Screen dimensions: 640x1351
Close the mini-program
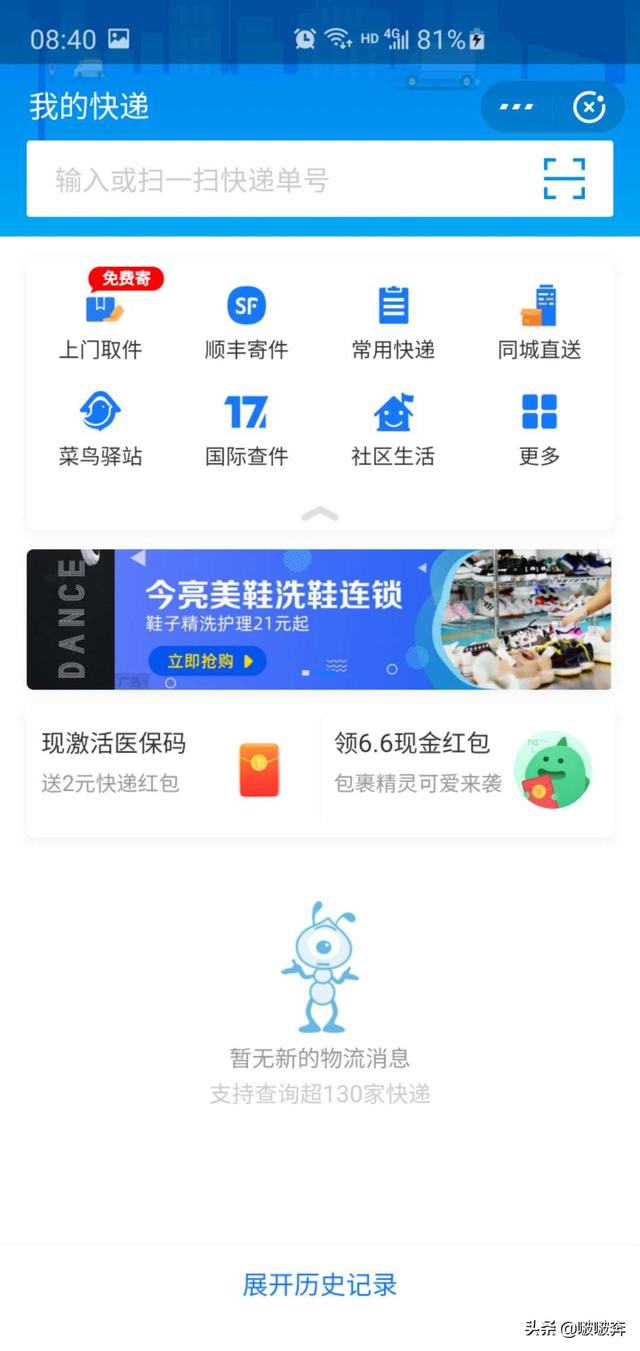tap(589, 107)
